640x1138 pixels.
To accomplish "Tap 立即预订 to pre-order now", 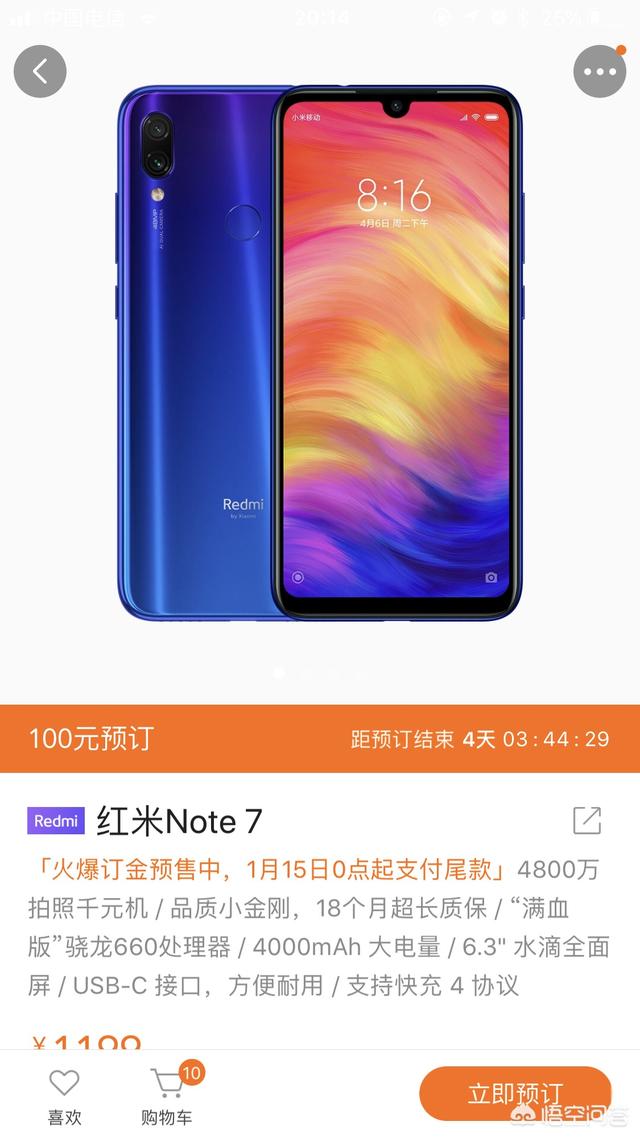I will pos(514,1093).
